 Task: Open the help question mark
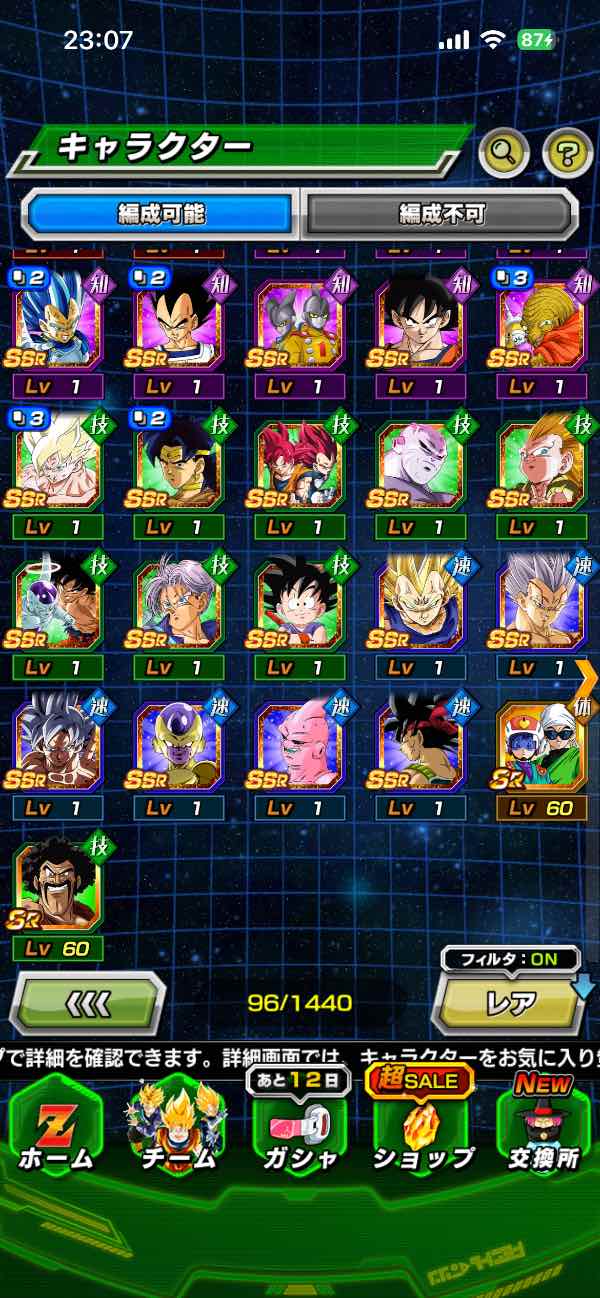point(567,152)
